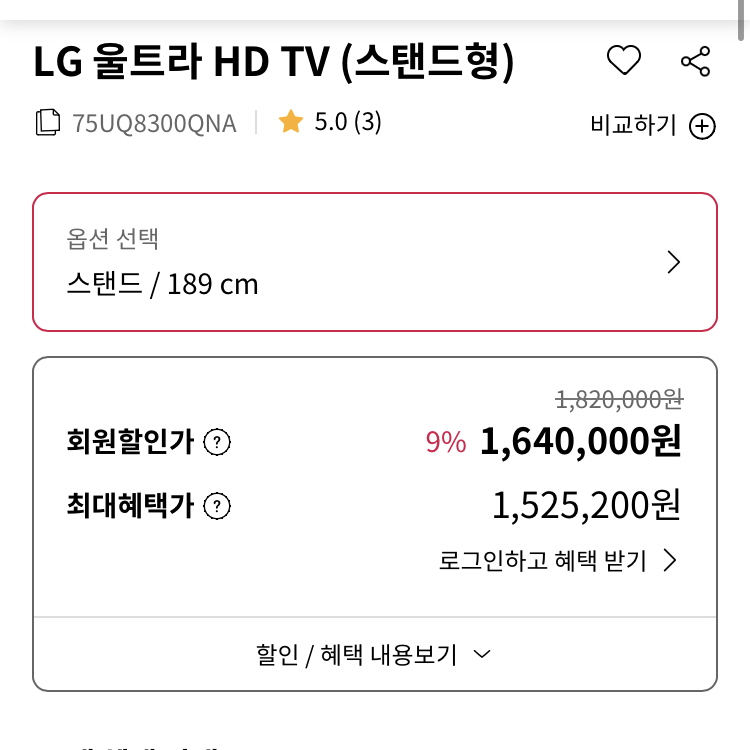Open the 5.0 star reviews
The image size is (750, 750).
(x=331, y=122)
